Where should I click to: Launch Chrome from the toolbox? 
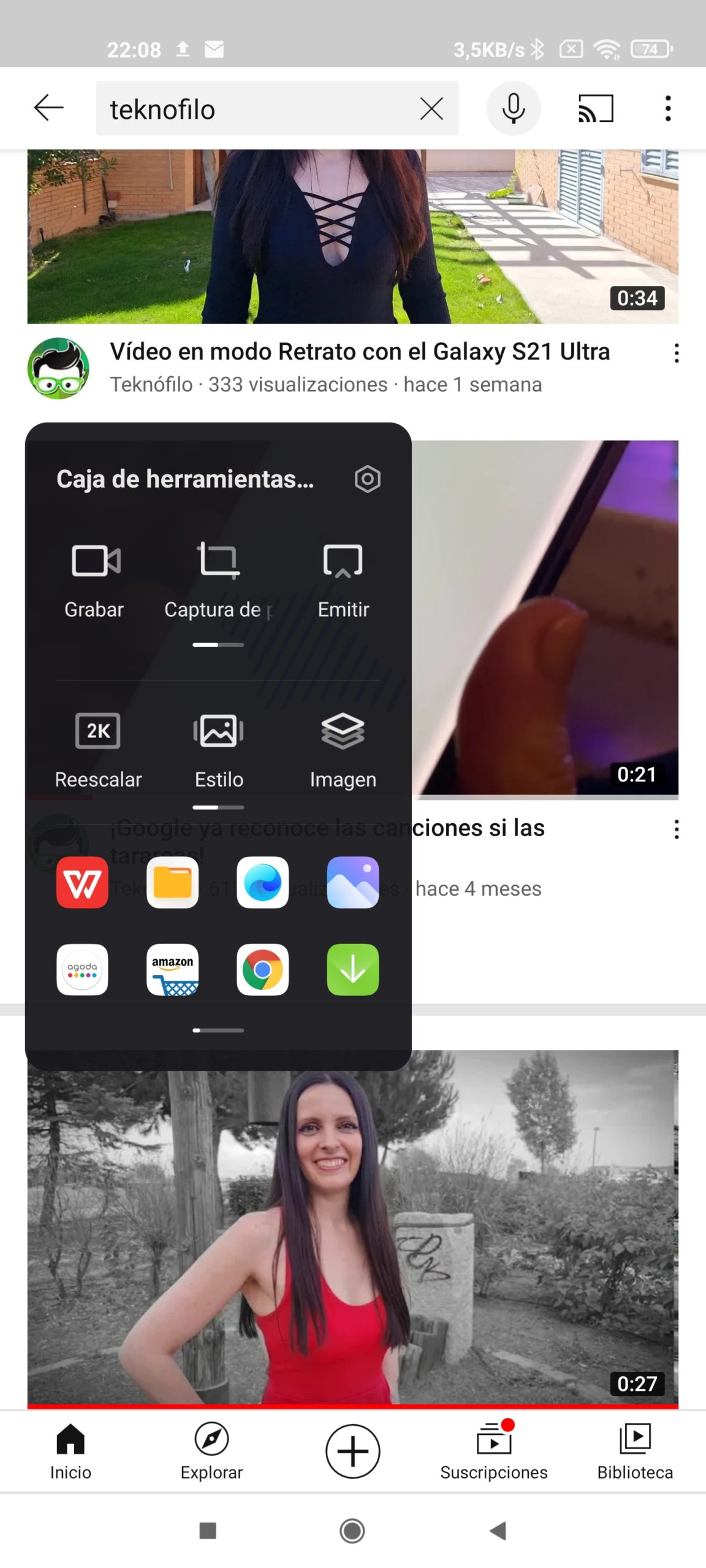(262, 970)
